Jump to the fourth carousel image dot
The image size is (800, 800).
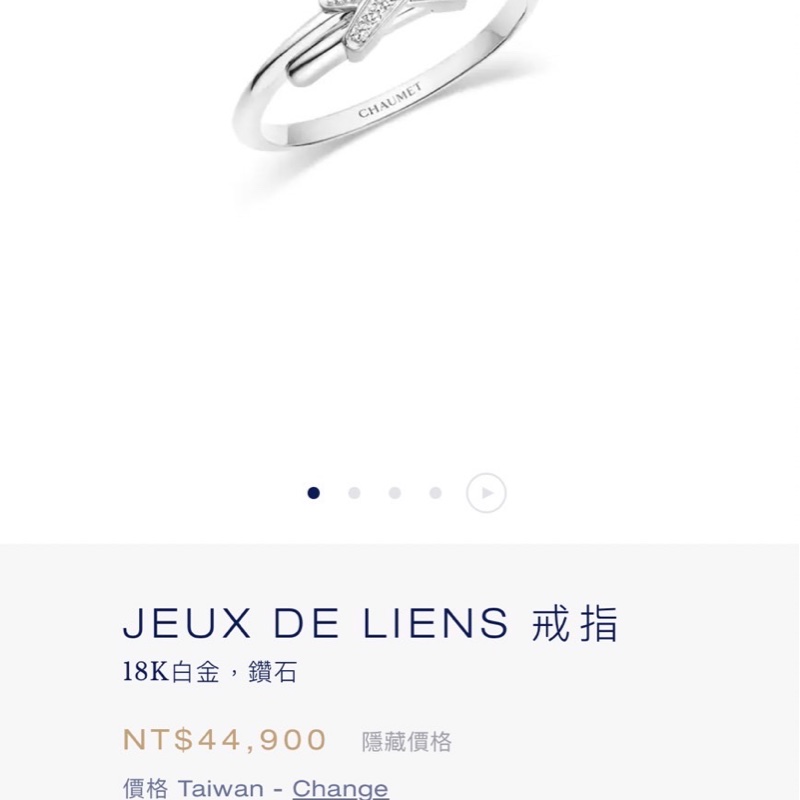(435, 493)
